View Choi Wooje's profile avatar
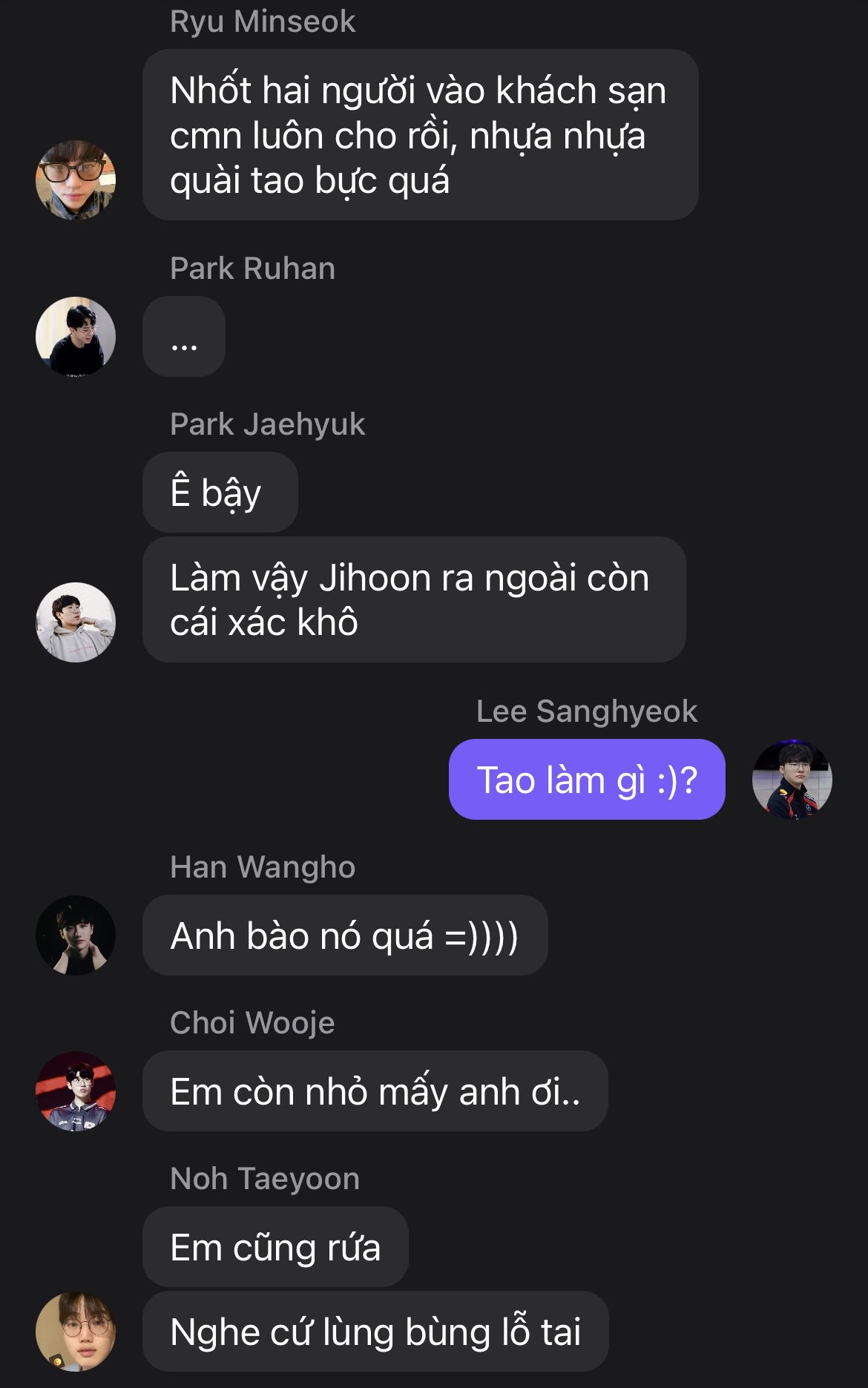This screenshot has height=1388, width=868. [76, 1091]
